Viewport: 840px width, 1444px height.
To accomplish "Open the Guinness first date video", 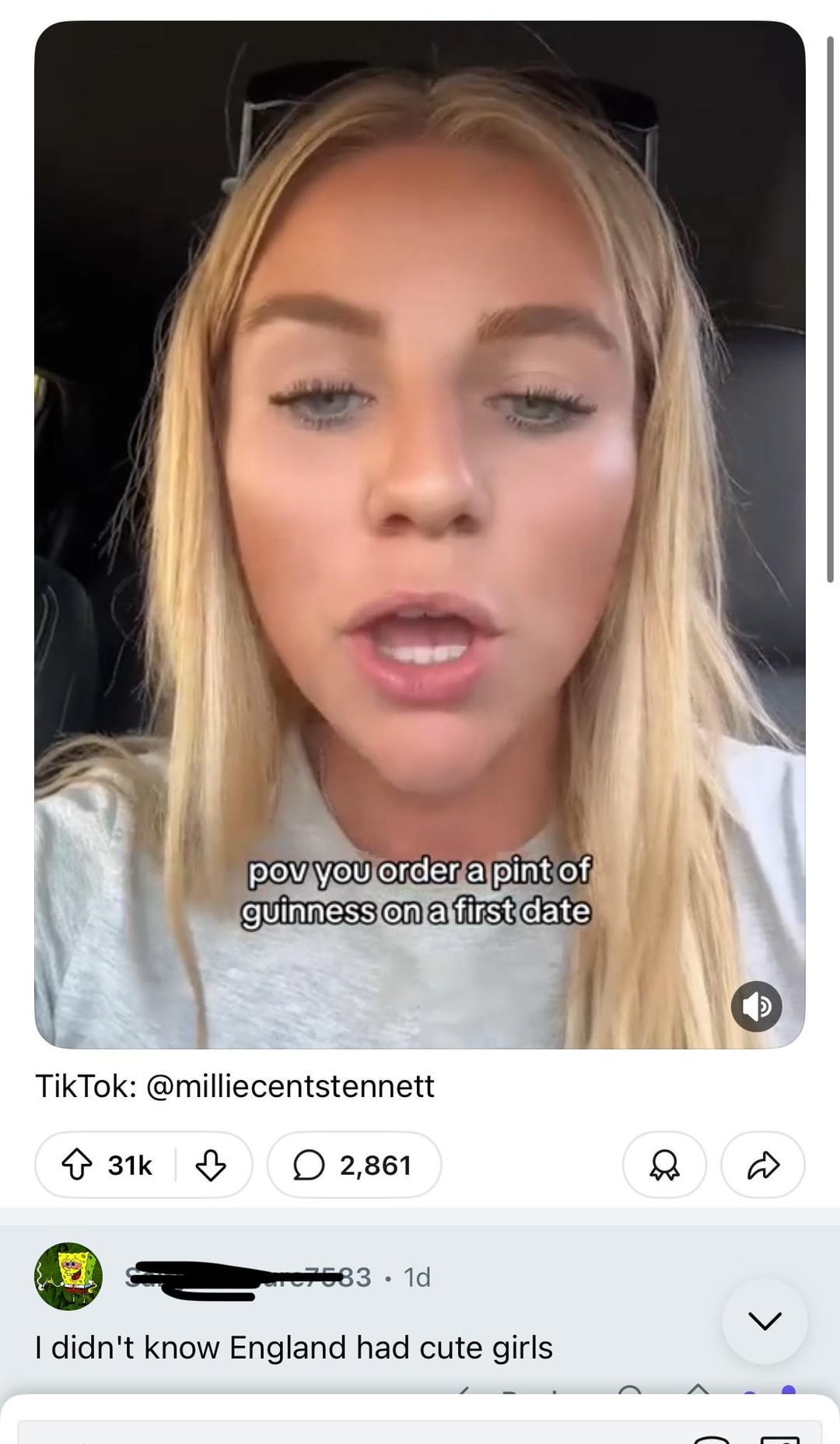I will (x=419, y=534).
